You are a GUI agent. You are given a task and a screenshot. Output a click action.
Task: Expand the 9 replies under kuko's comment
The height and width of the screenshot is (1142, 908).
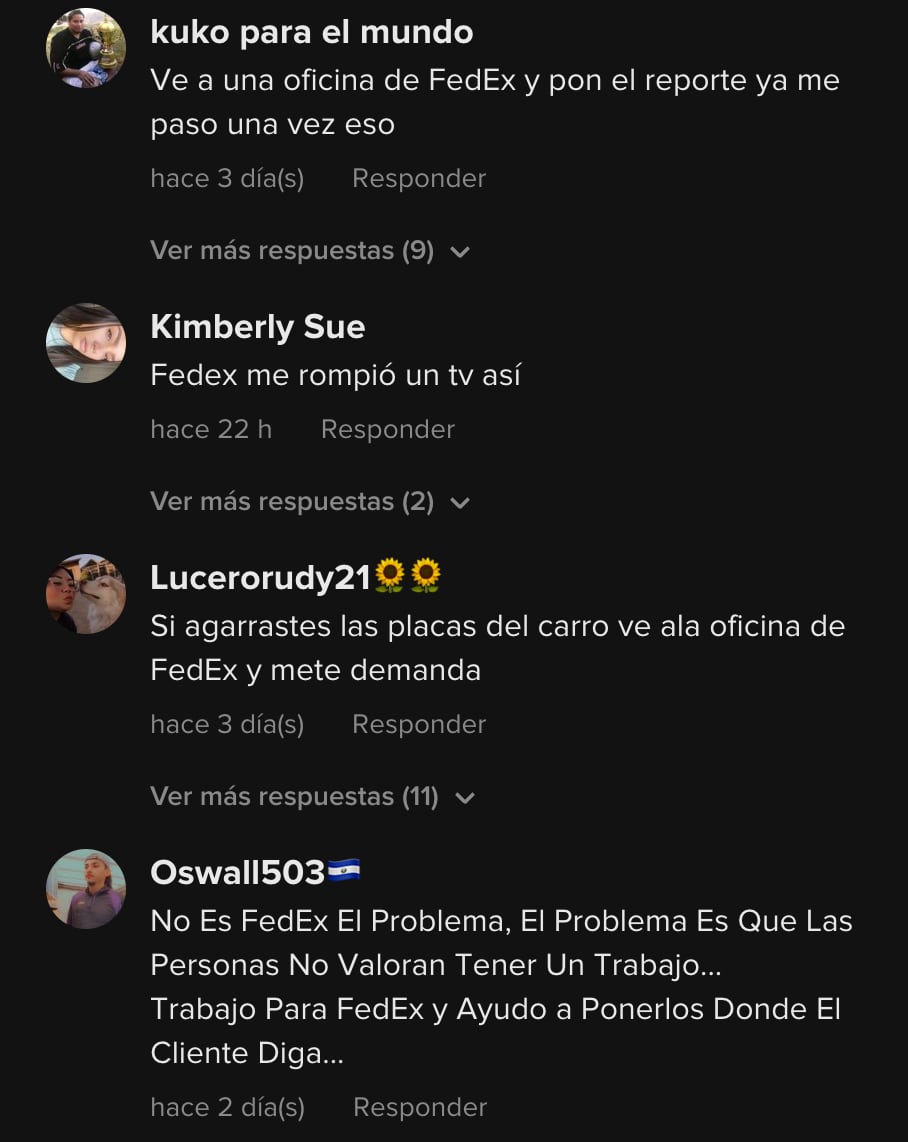point(291,250)
